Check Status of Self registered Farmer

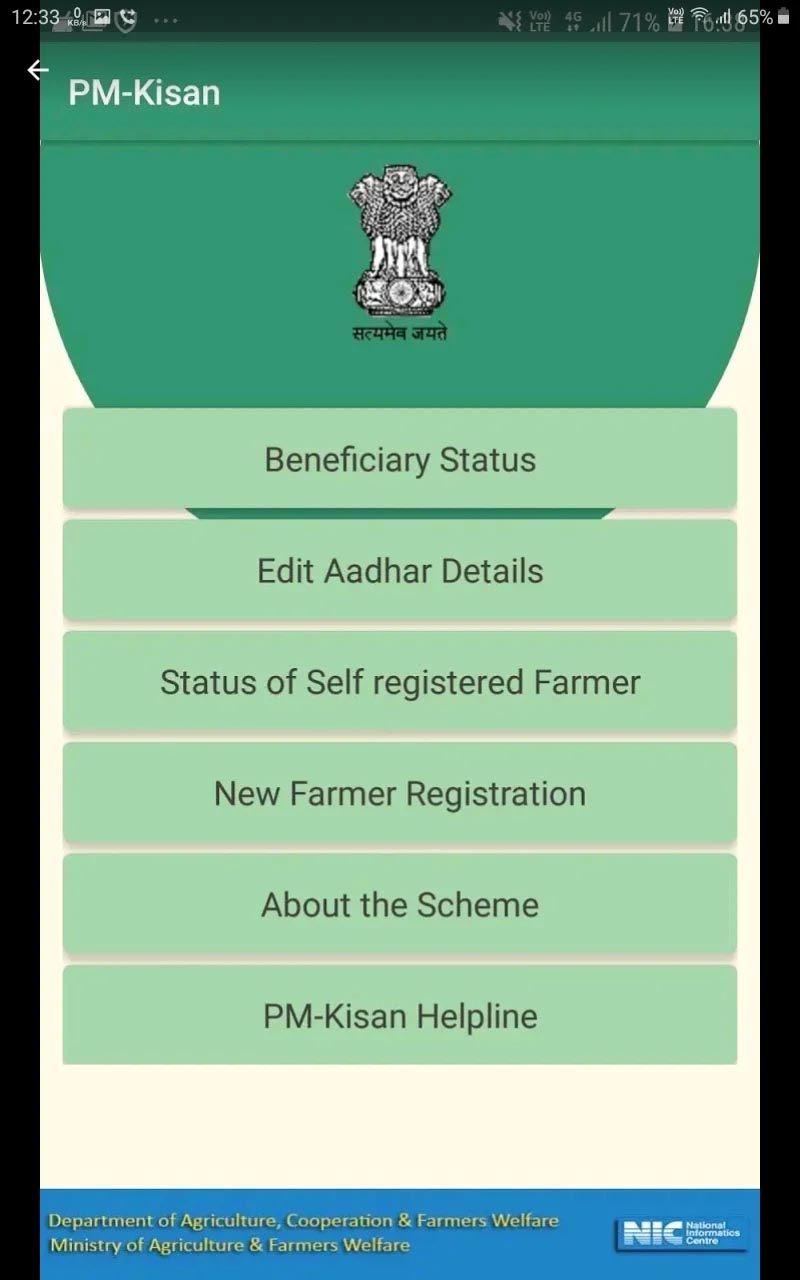[x=400, y=682]
